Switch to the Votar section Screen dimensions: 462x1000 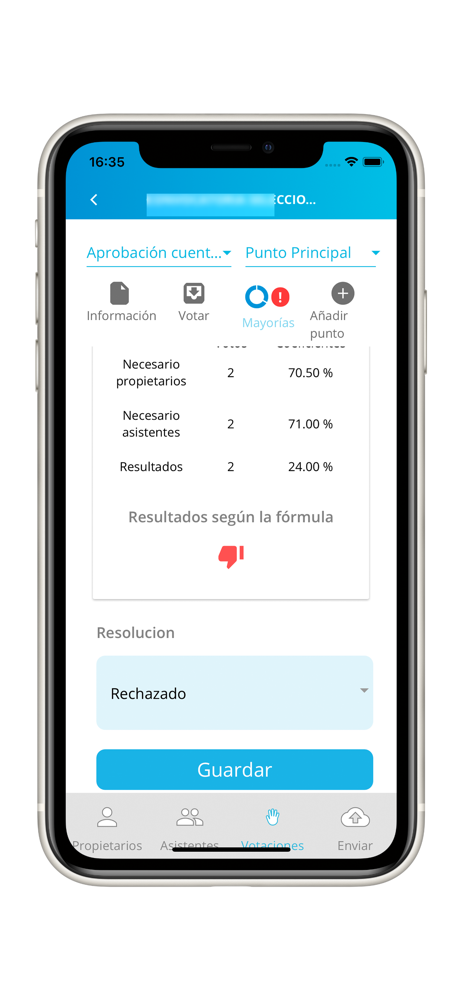(x=194, y=302)
